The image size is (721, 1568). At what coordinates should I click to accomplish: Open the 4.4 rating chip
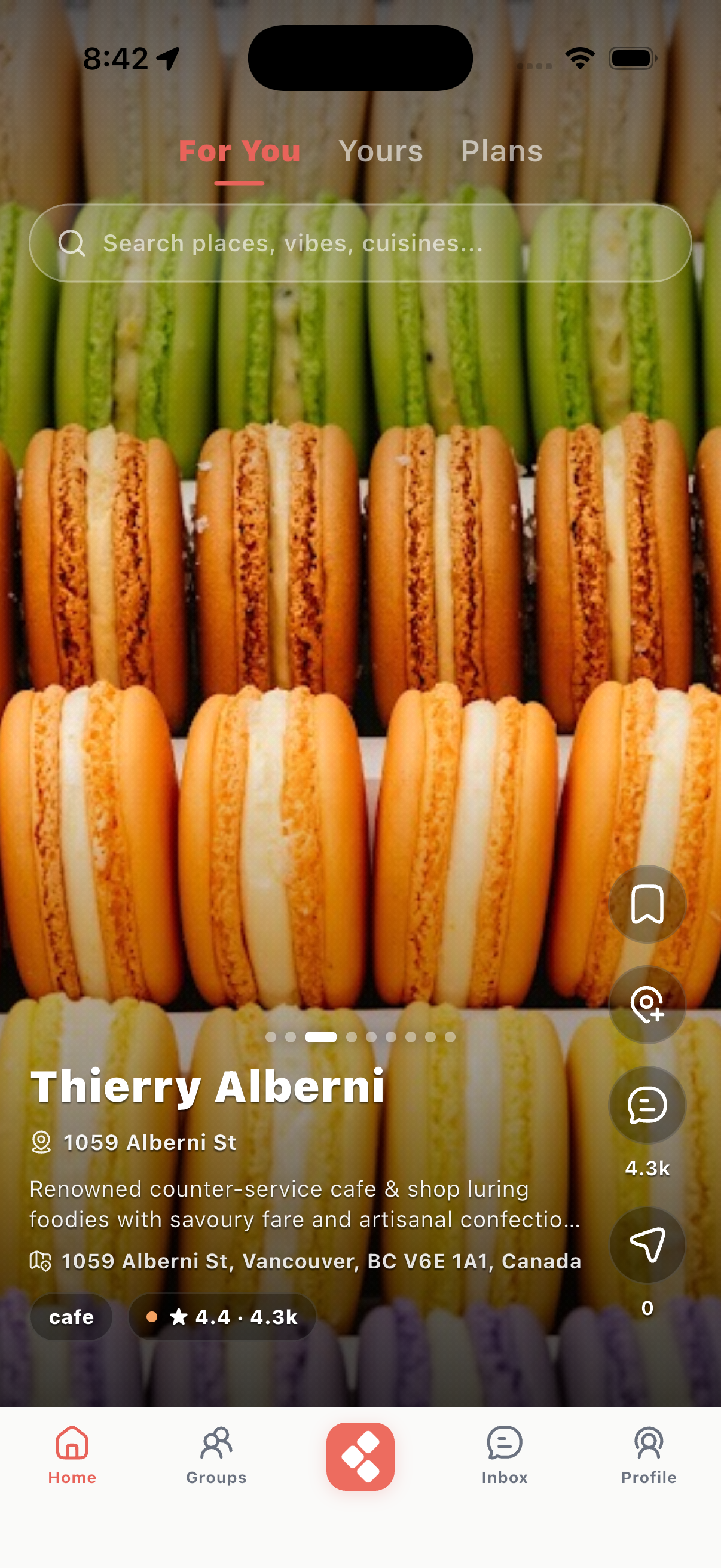tap(222, 1317)
